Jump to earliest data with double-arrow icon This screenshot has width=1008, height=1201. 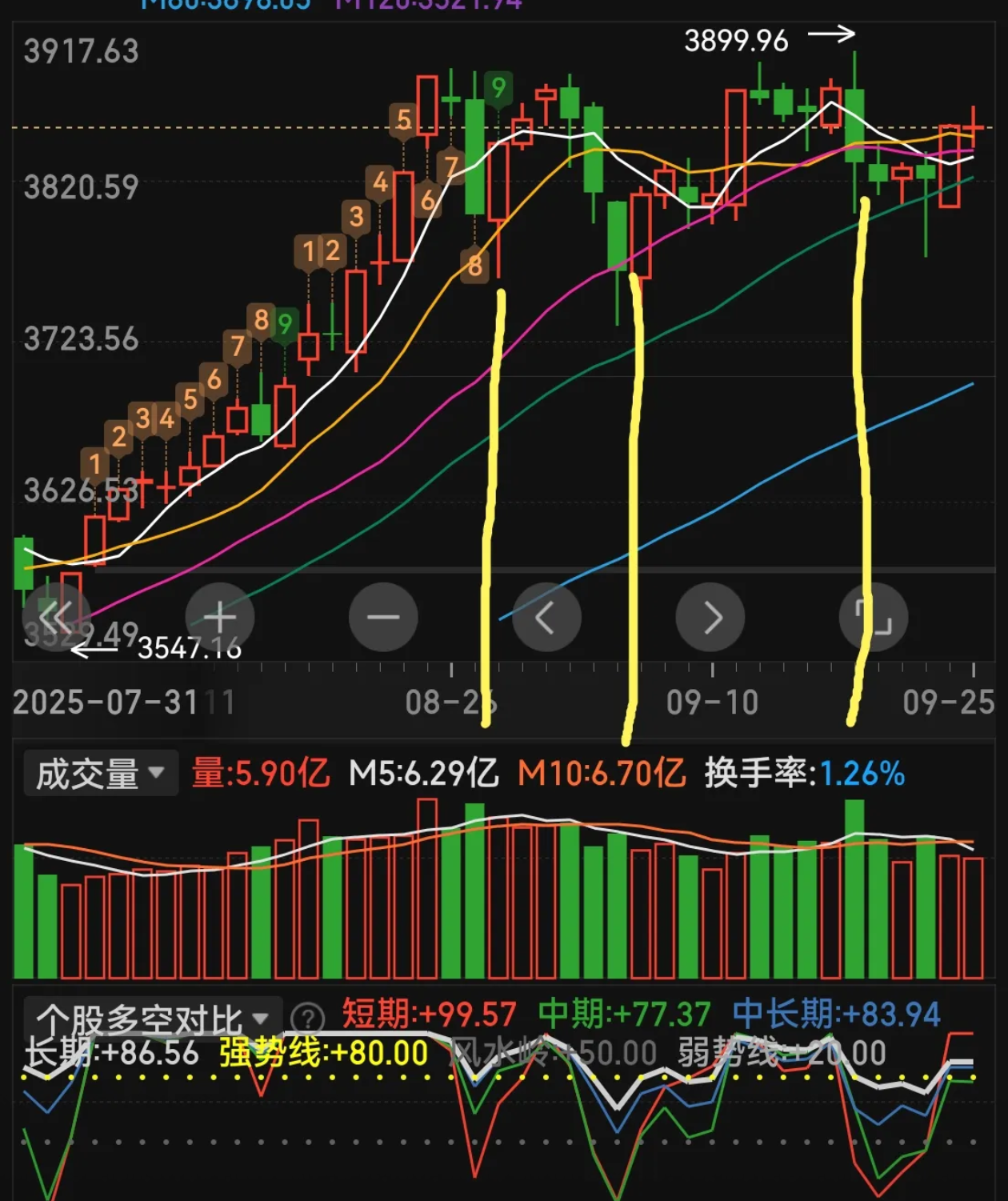(x=54, y=616)
